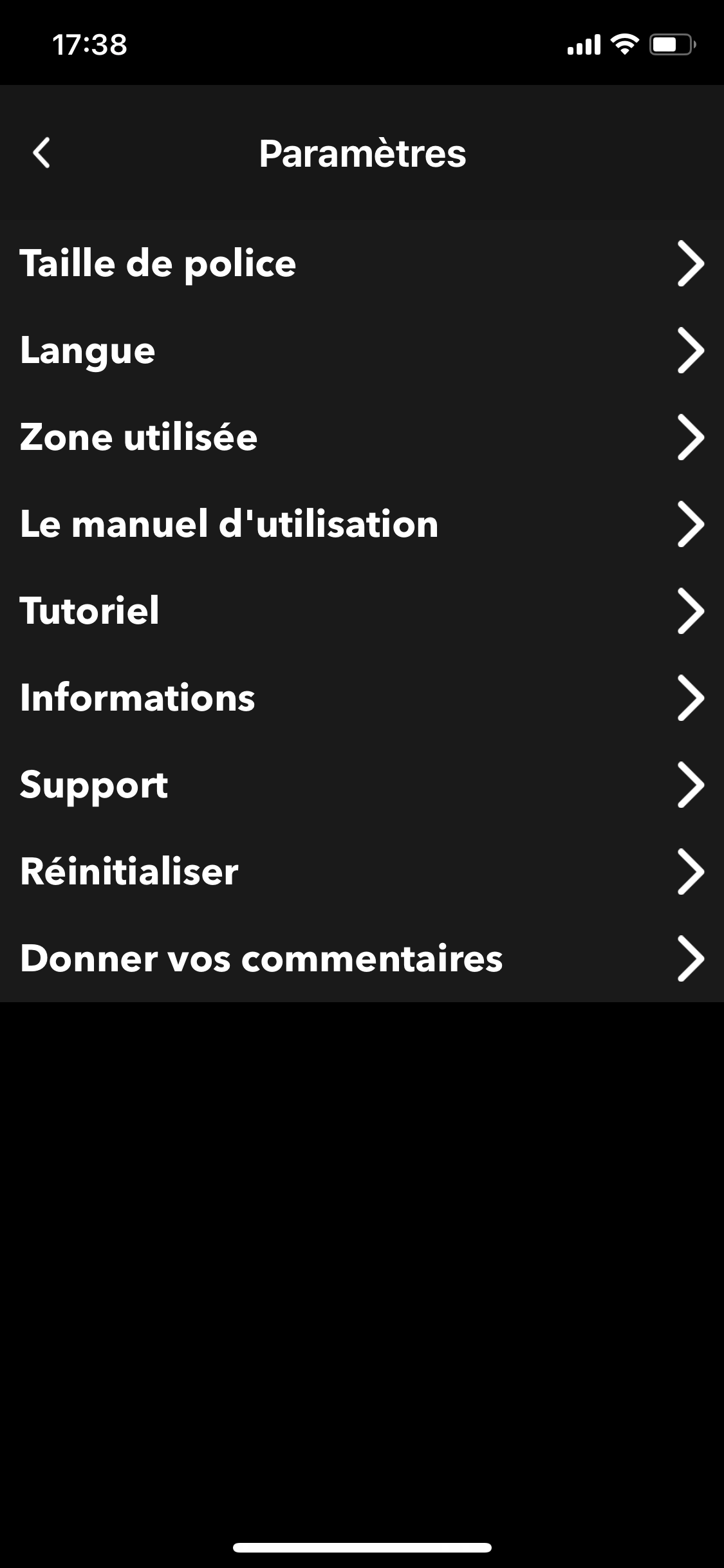Screen dimensions: 724x1568
Task: Go back from the Paramètres screen
Action: (x=42, y=153)
